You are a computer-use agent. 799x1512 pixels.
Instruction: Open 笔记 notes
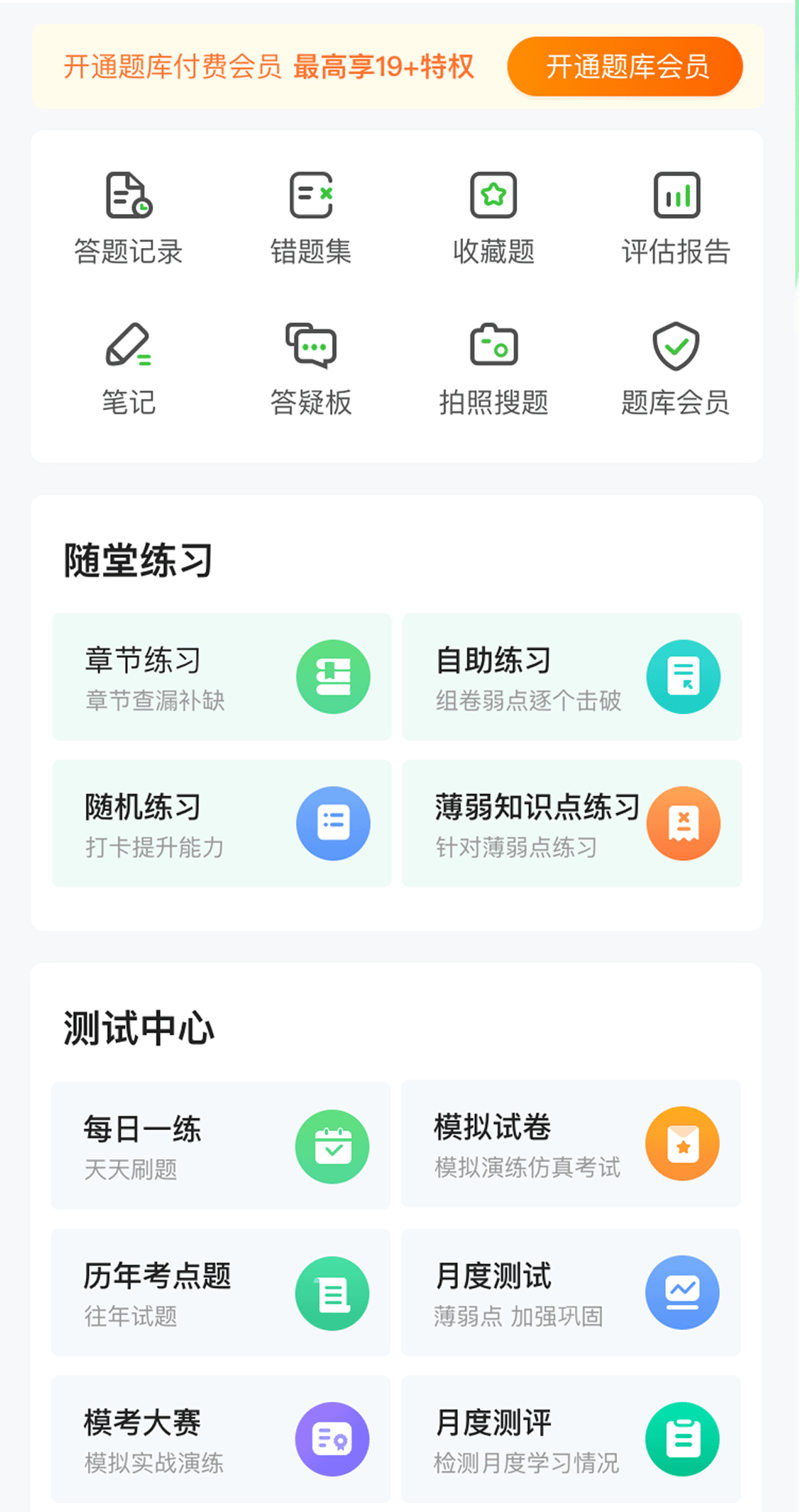coord(129,369)
